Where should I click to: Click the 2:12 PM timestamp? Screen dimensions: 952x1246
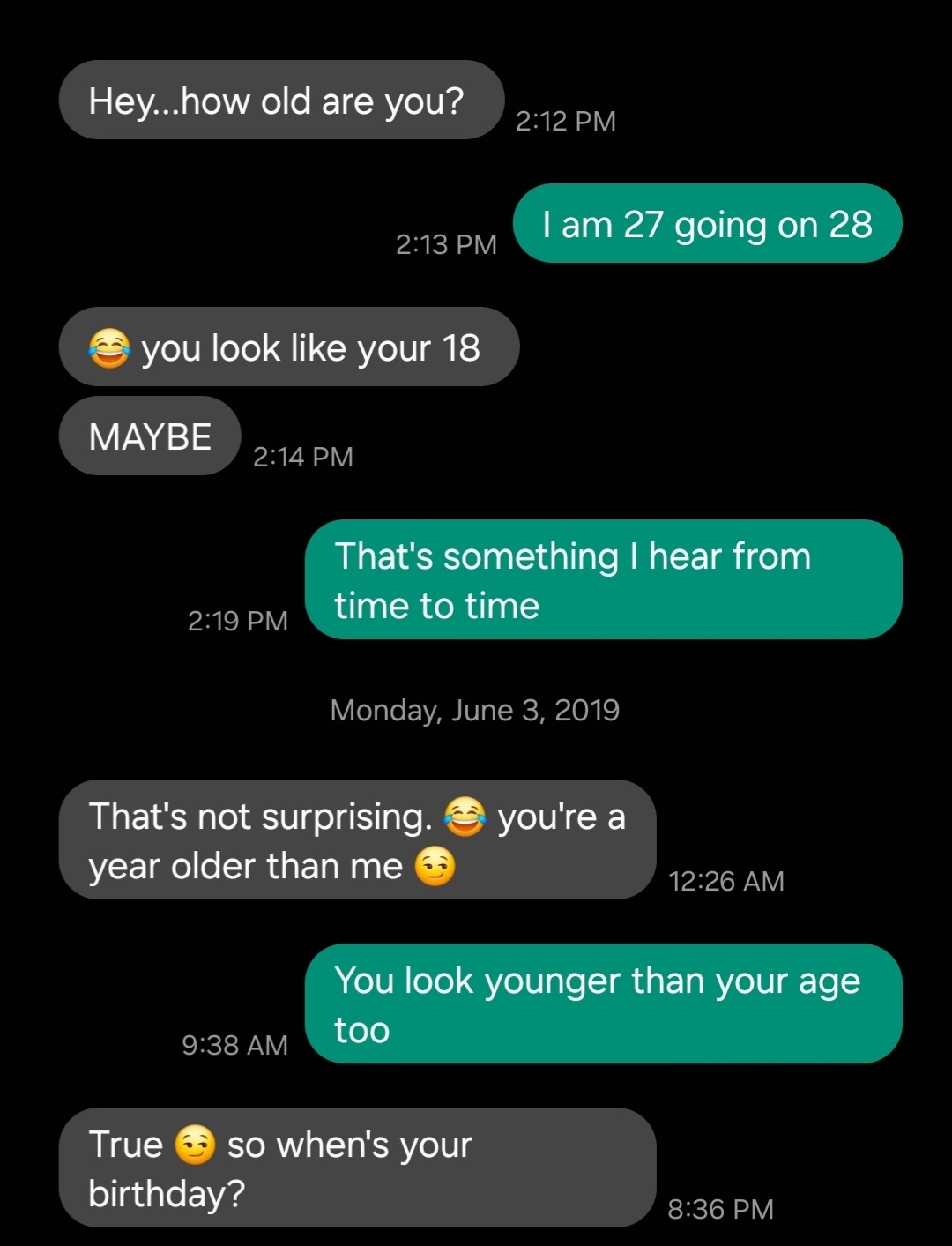(566, 121)
